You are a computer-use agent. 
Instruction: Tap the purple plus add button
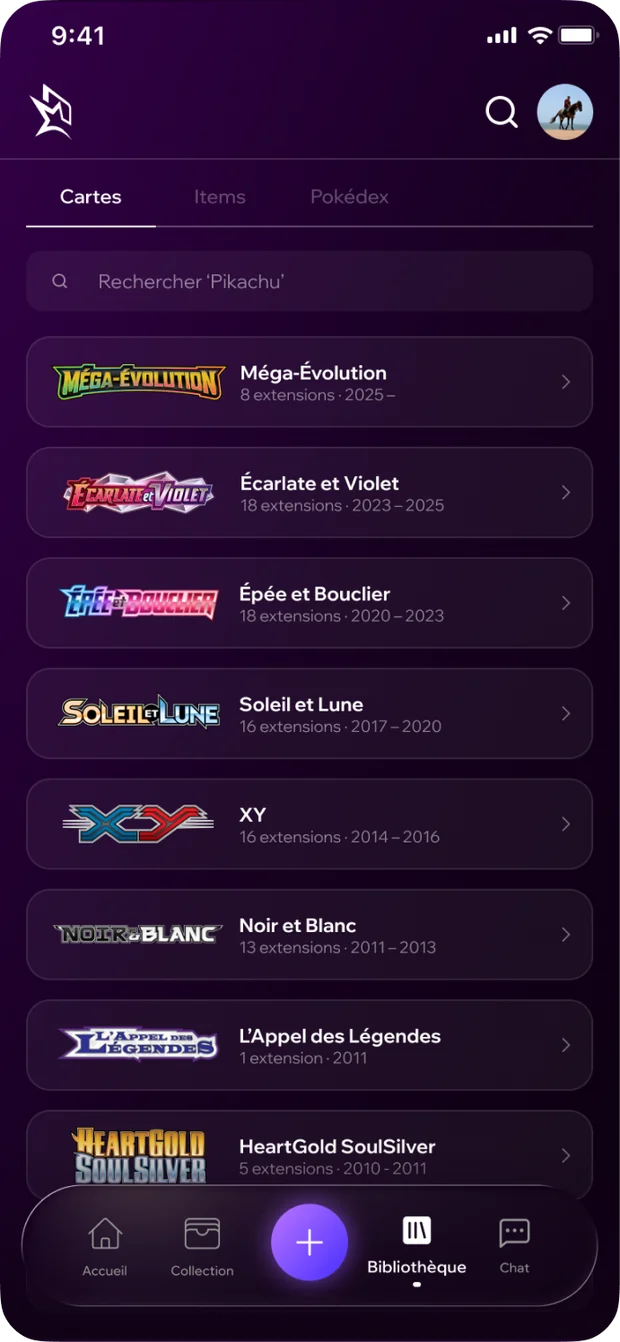(x=310, y=1243)
